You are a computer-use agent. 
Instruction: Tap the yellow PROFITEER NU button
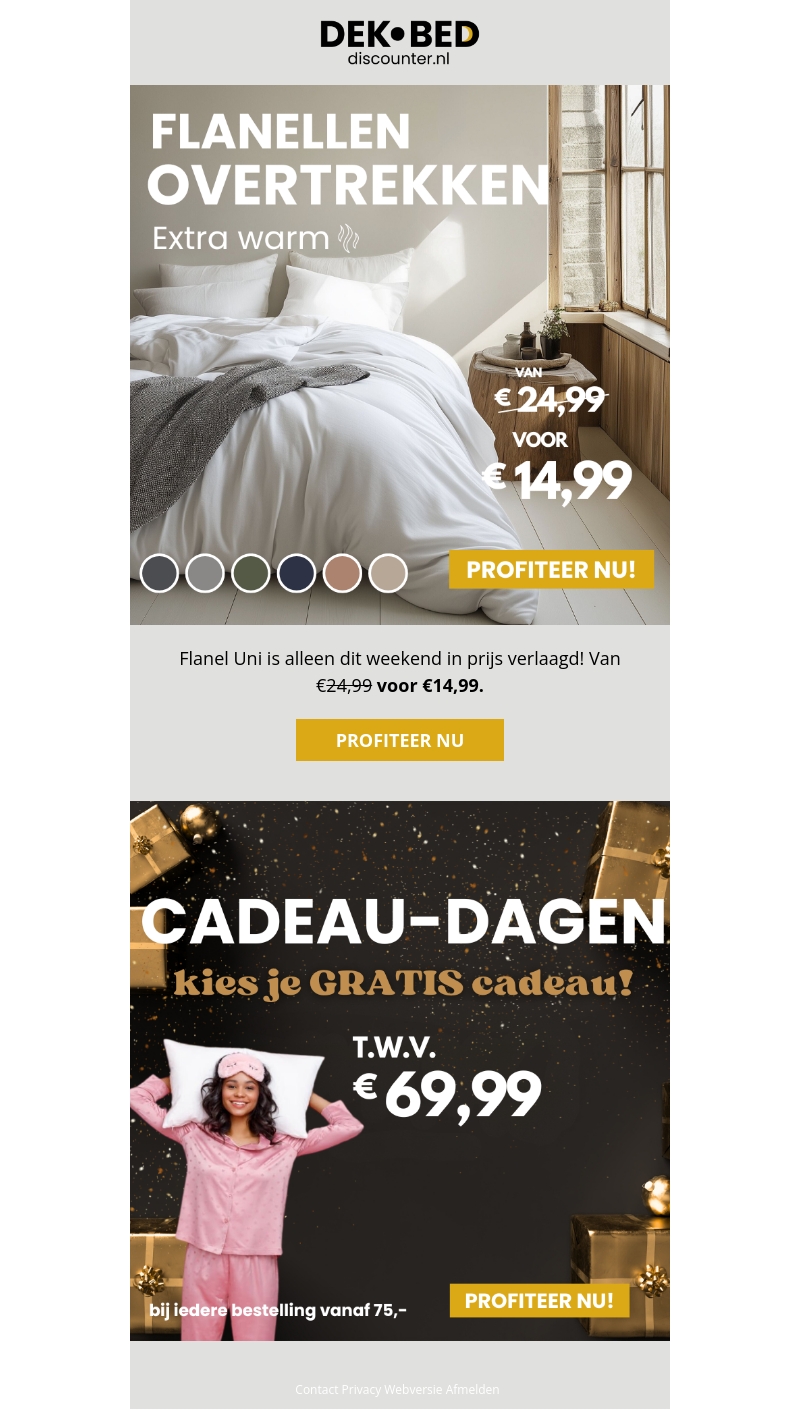click(400, 740)
